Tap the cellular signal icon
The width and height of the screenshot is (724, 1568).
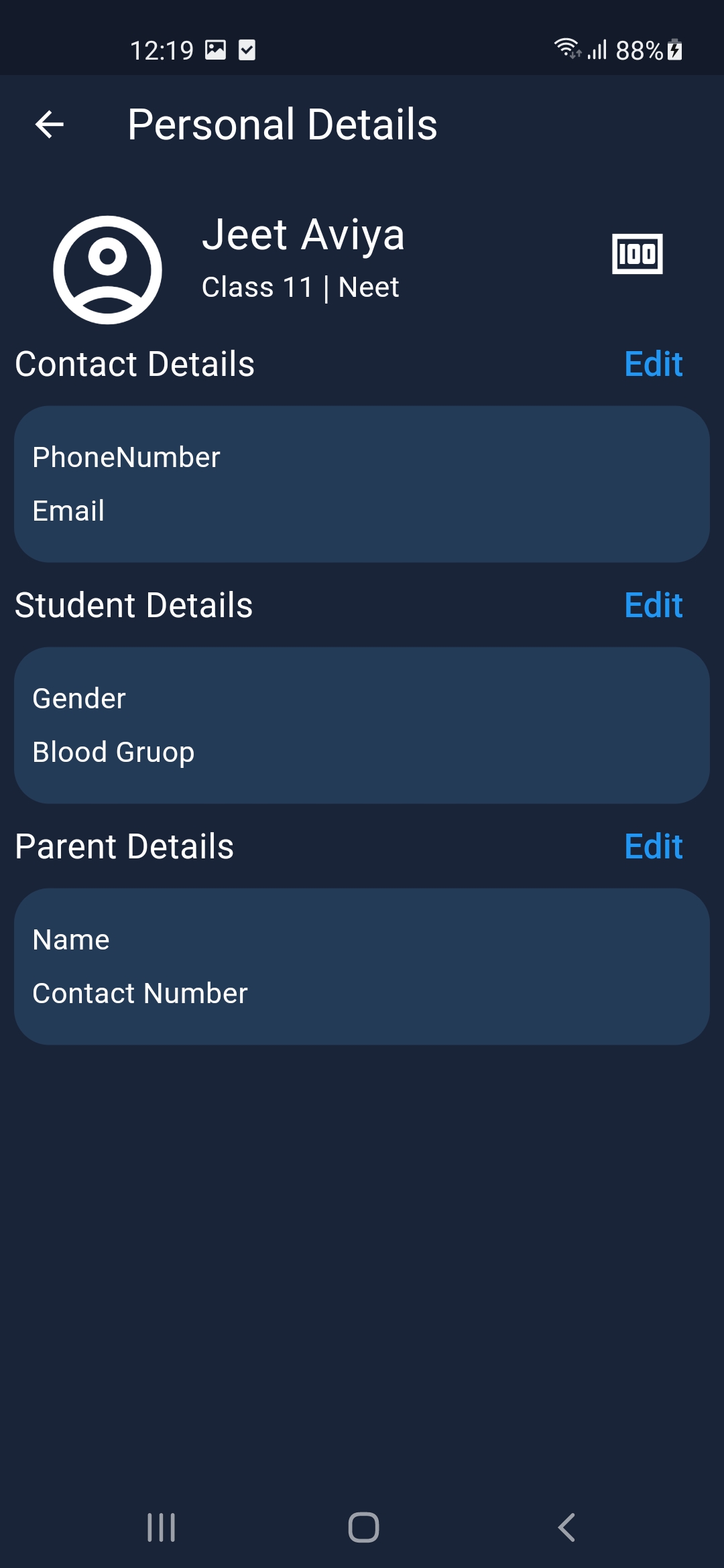click(596, 49)
